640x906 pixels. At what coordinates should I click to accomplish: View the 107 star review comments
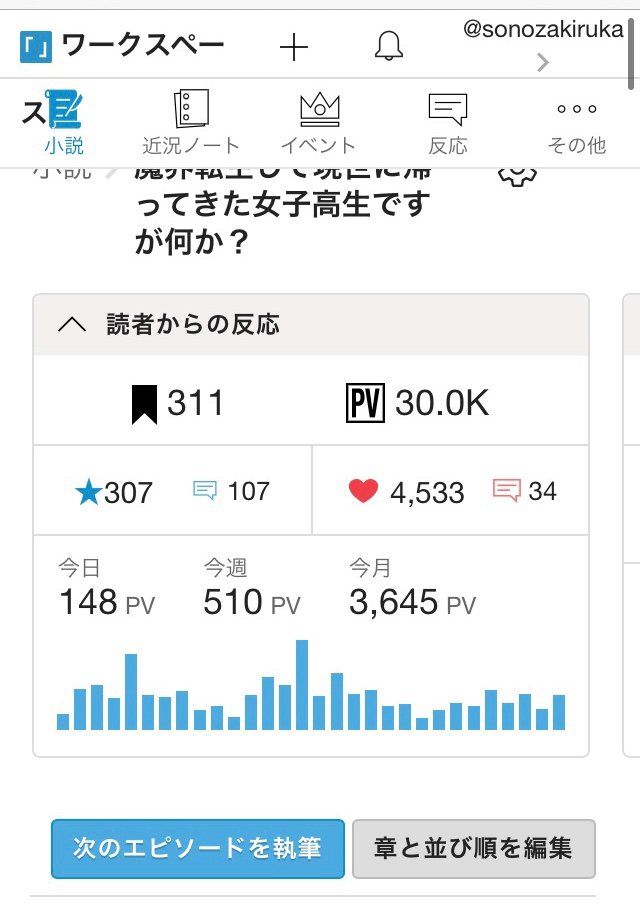(232, 491)
